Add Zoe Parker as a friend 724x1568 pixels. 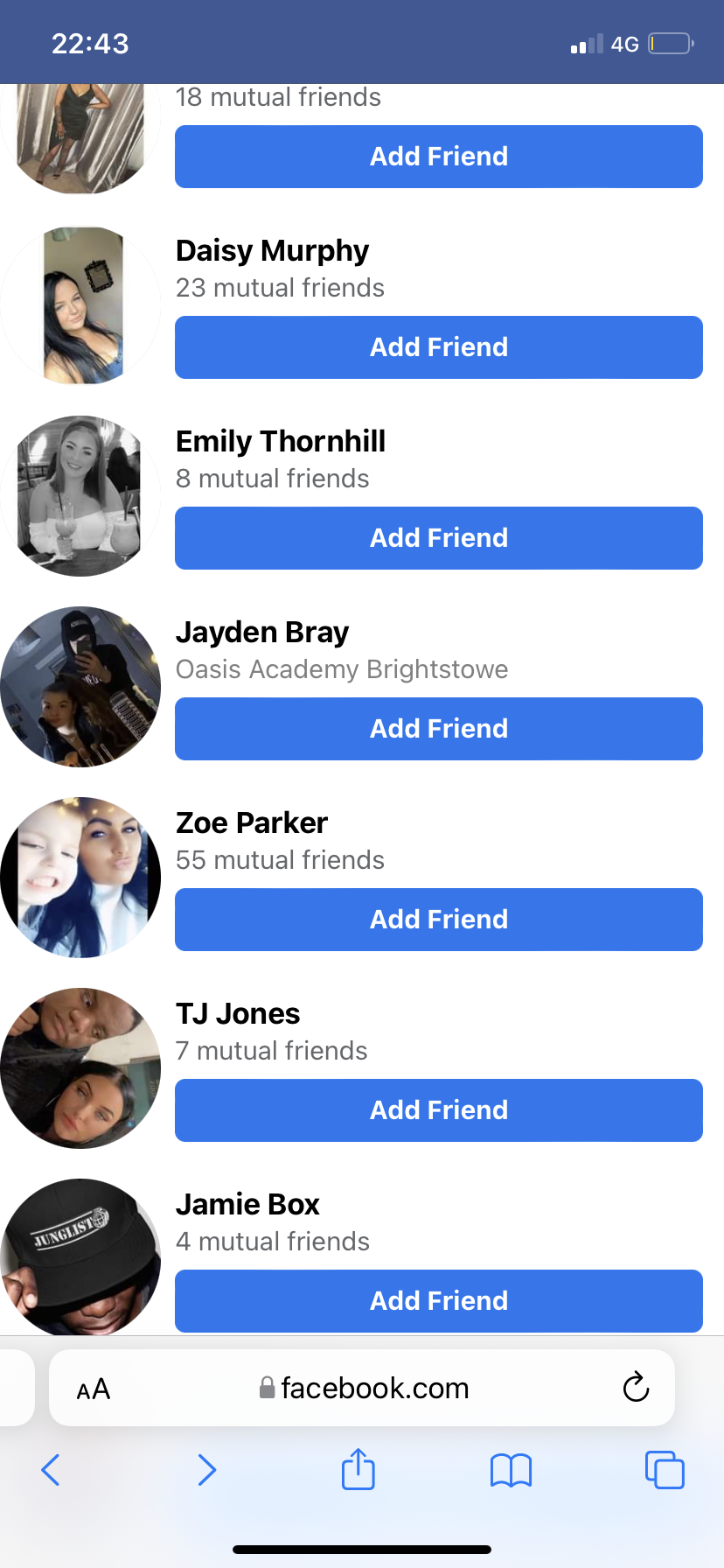coord(439,920)
